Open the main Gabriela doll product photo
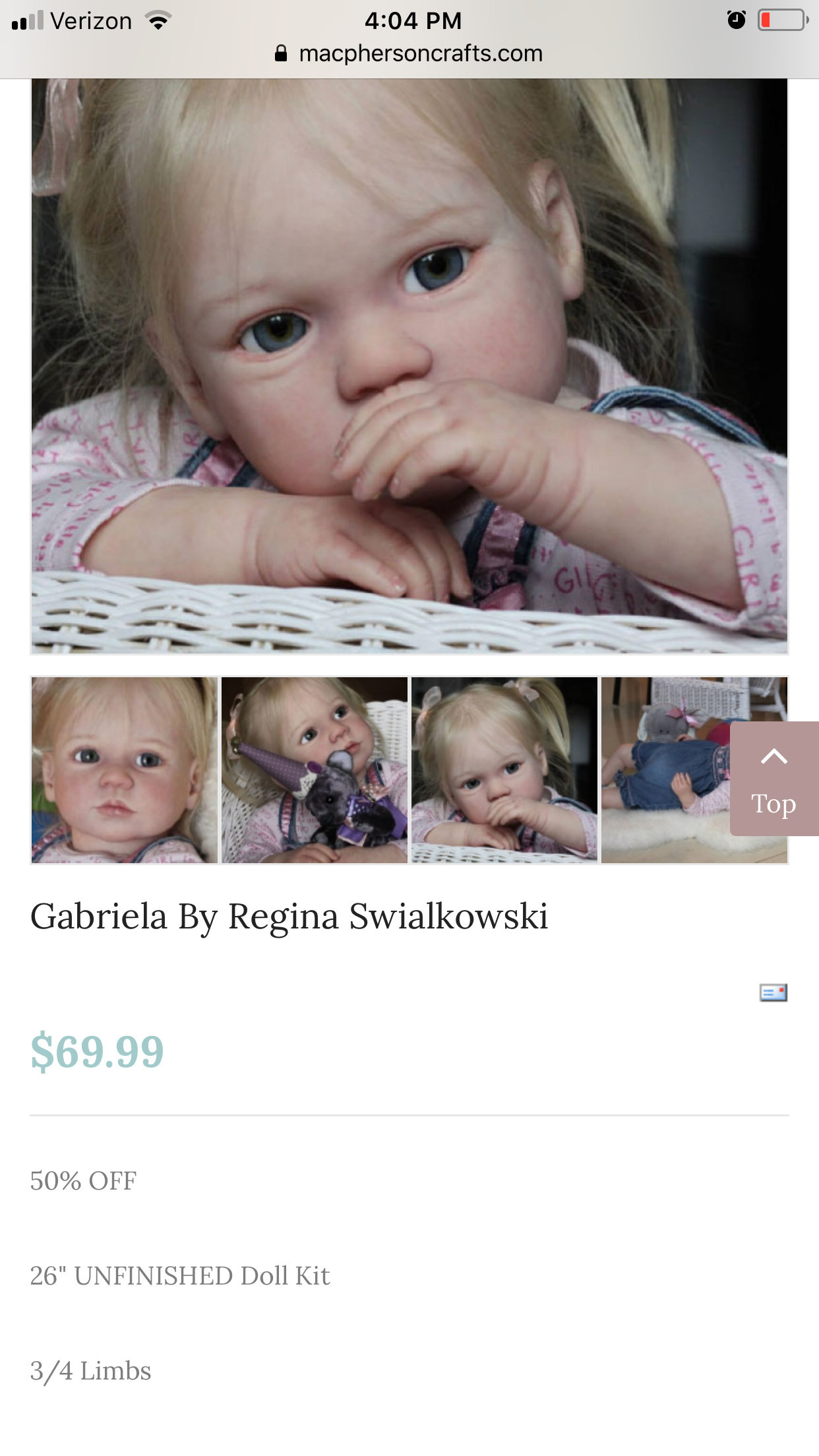819x1456 pixels. click(x=409, y=366)
